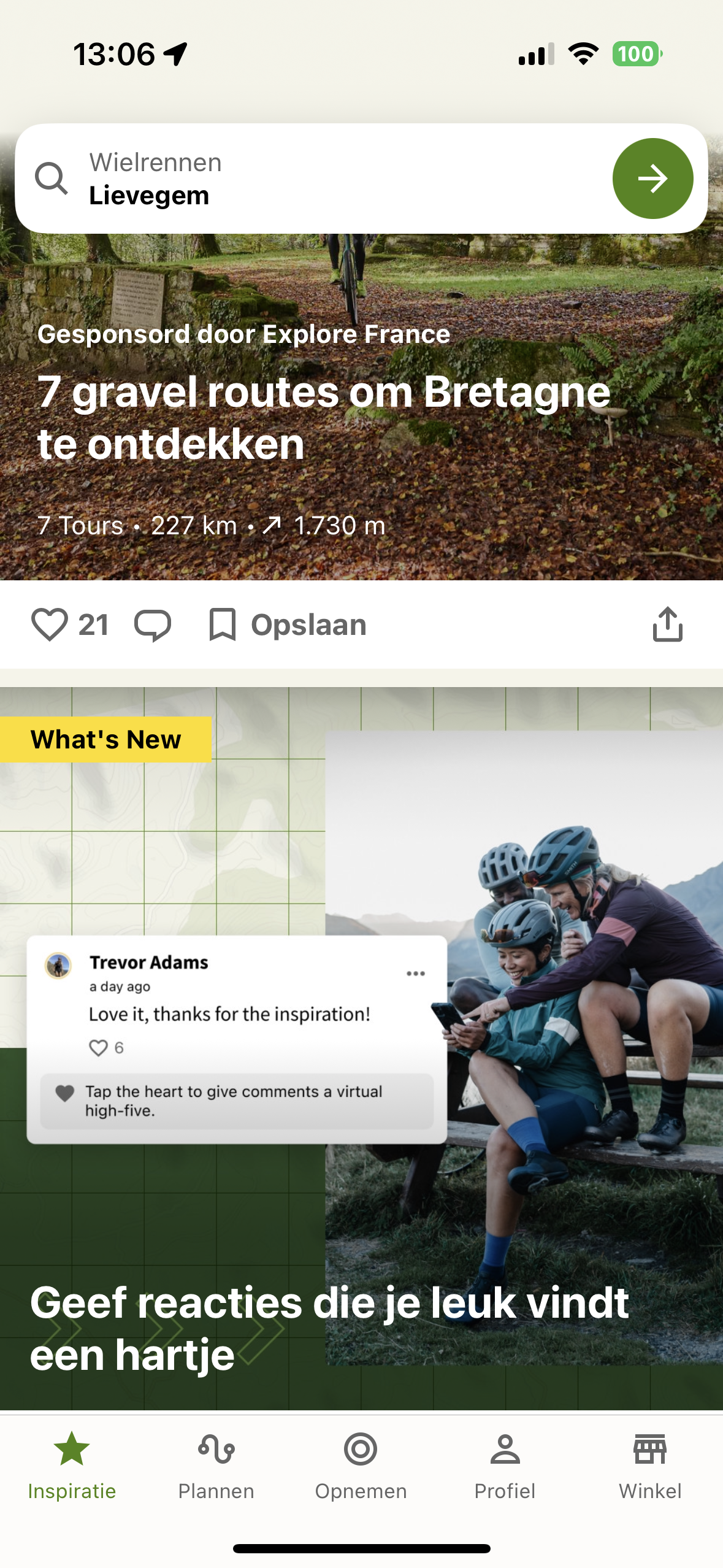Open the Bretagne gravel routes collection
Screen dimensions: 723x1568
click(325, 417)
